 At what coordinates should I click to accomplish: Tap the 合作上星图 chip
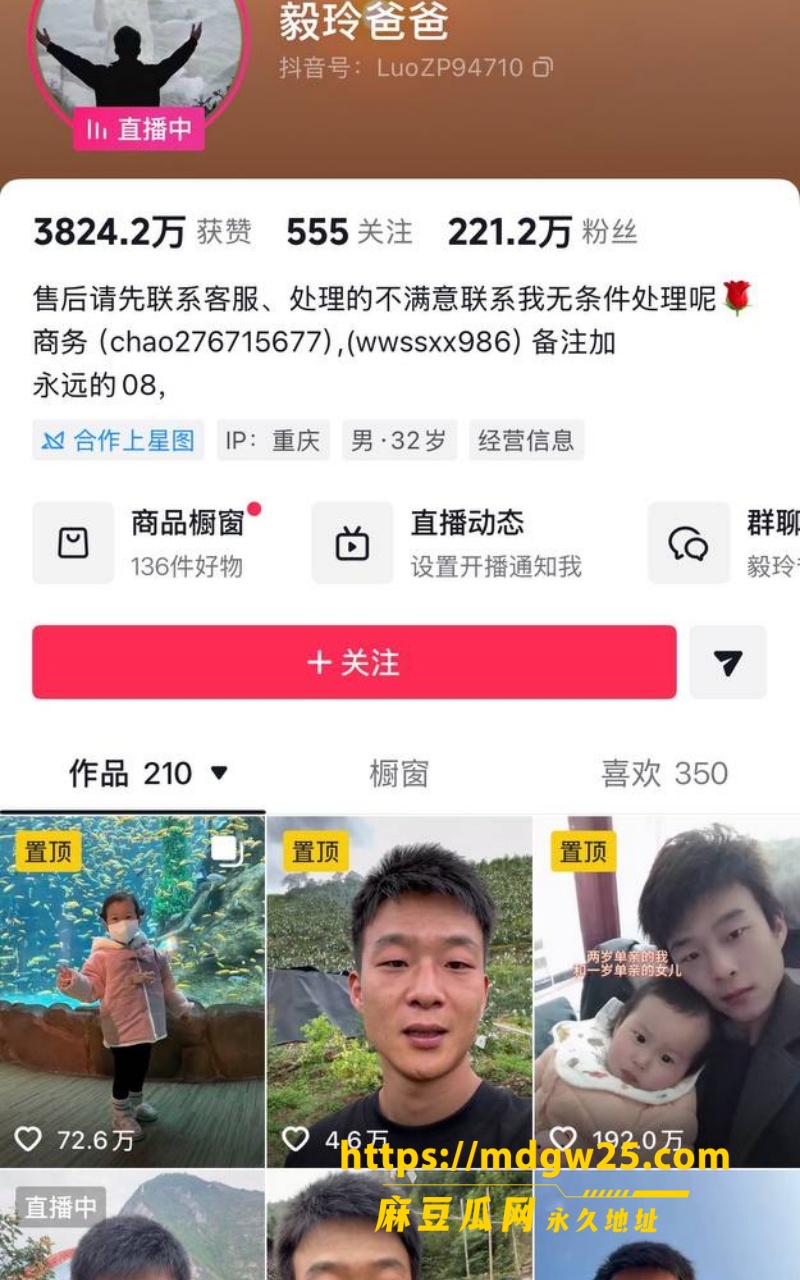tap(118, 440)
